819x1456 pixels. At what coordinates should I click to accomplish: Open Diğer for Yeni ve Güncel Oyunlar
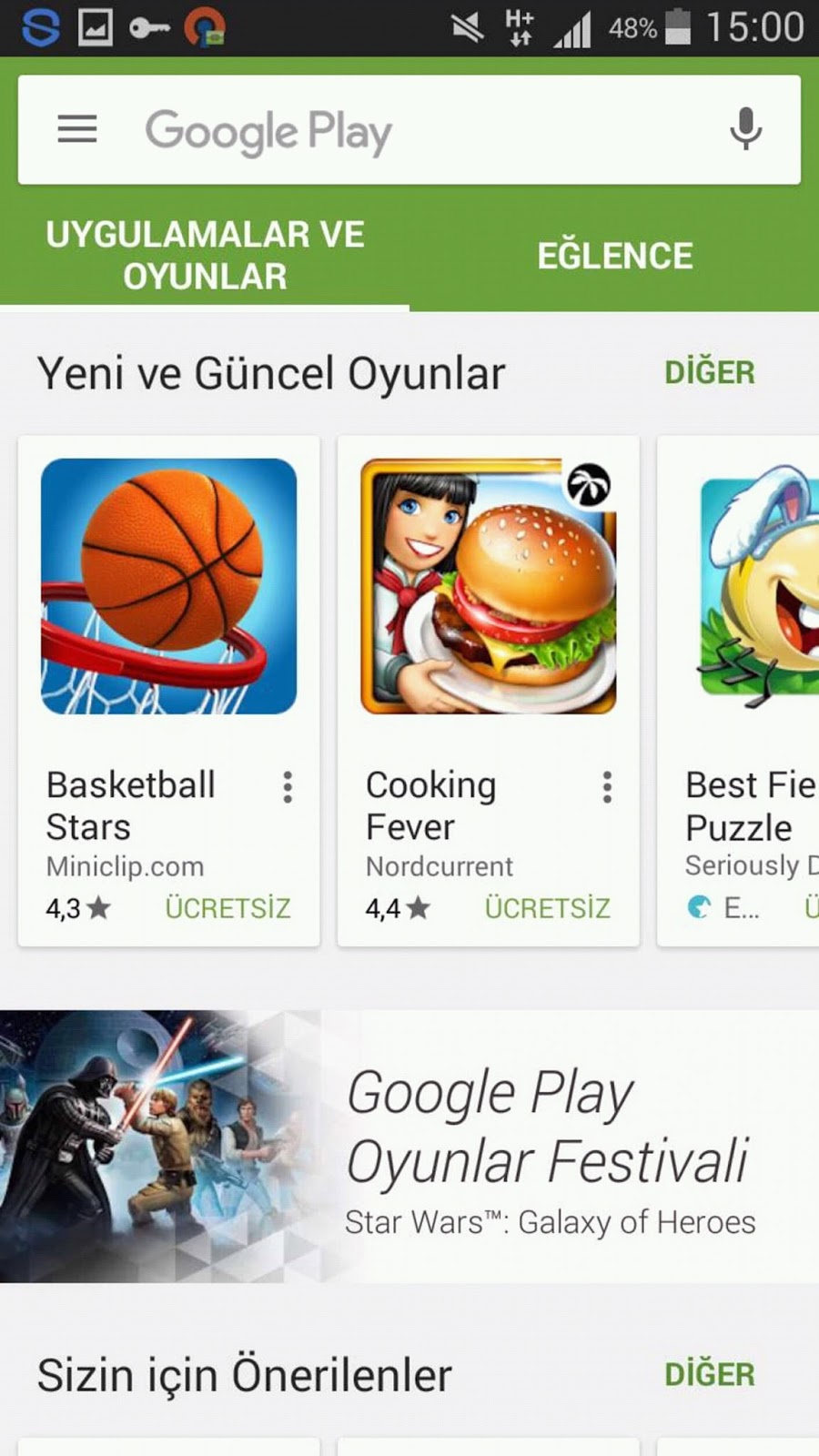click(x=709, y=372)
